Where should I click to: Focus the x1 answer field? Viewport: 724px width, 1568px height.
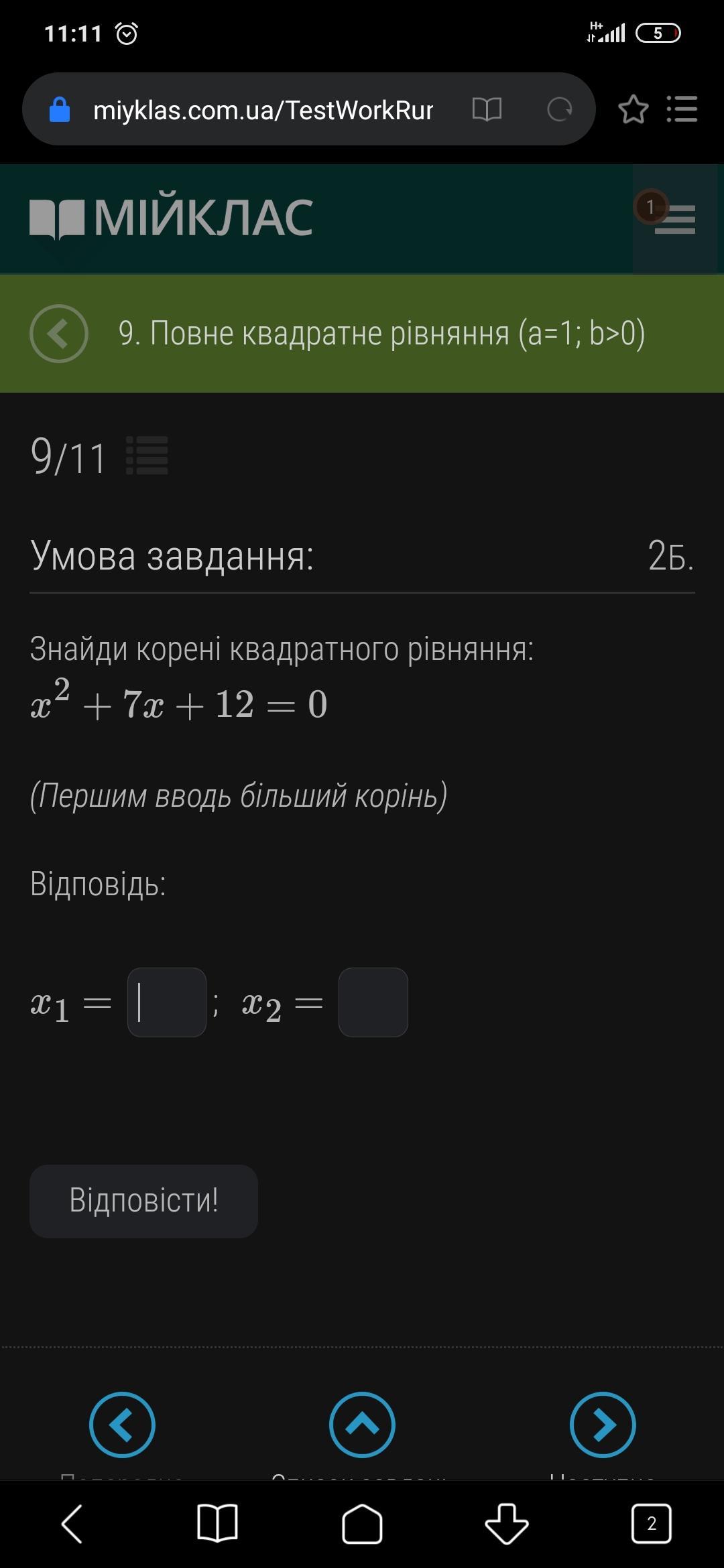167,1002
